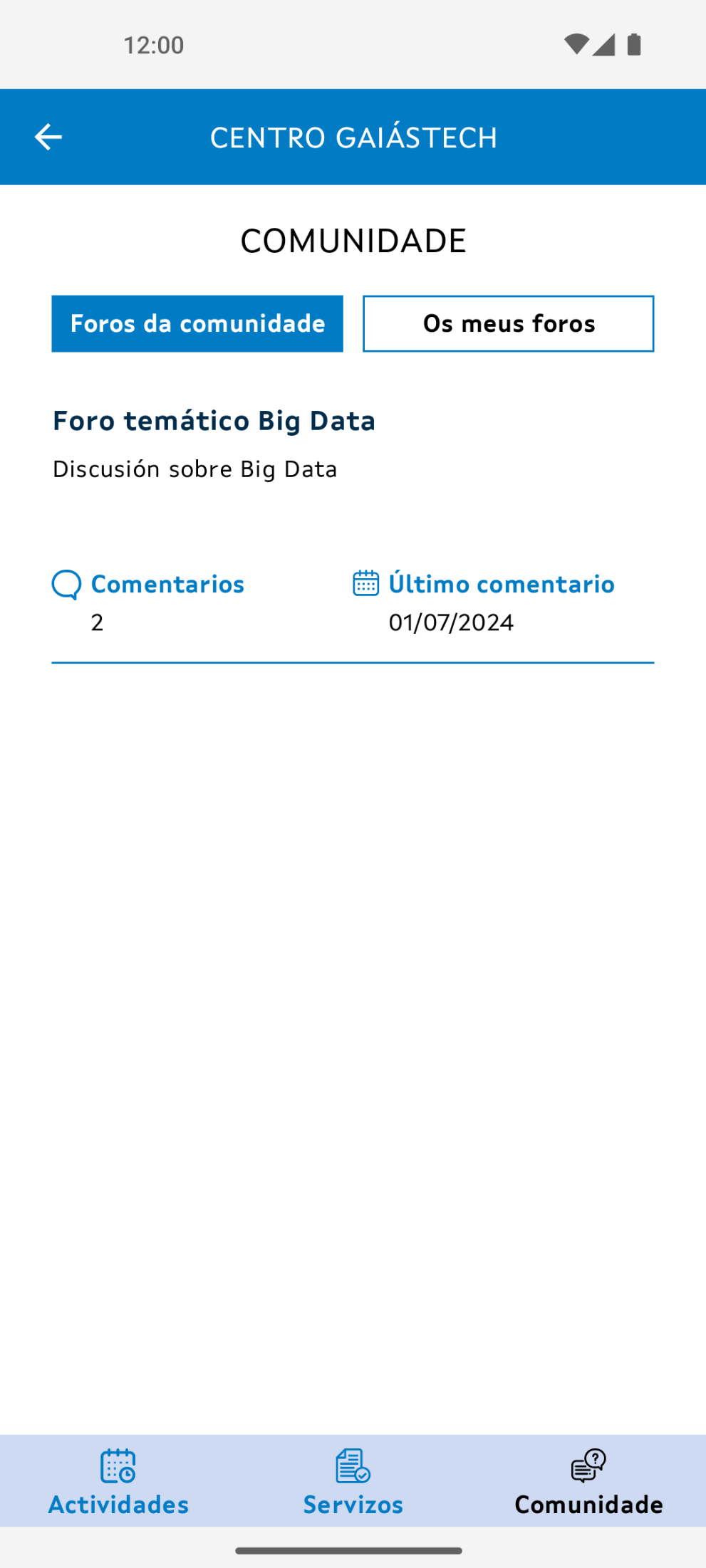Tap the comment count showing 2
706x1568 pixels.
tap(95, 622)
